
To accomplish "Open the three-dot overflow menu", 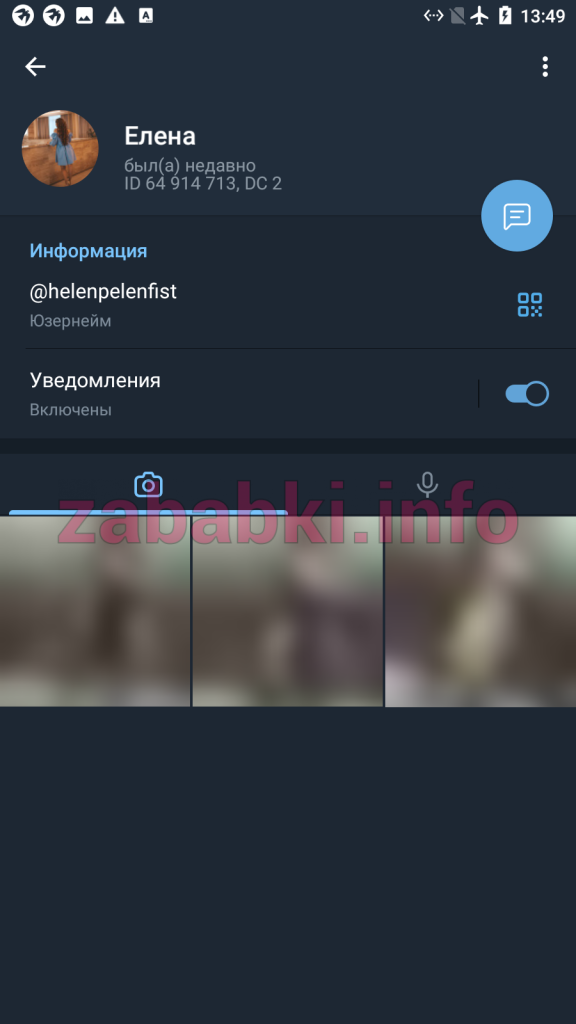I will [545, 67].
